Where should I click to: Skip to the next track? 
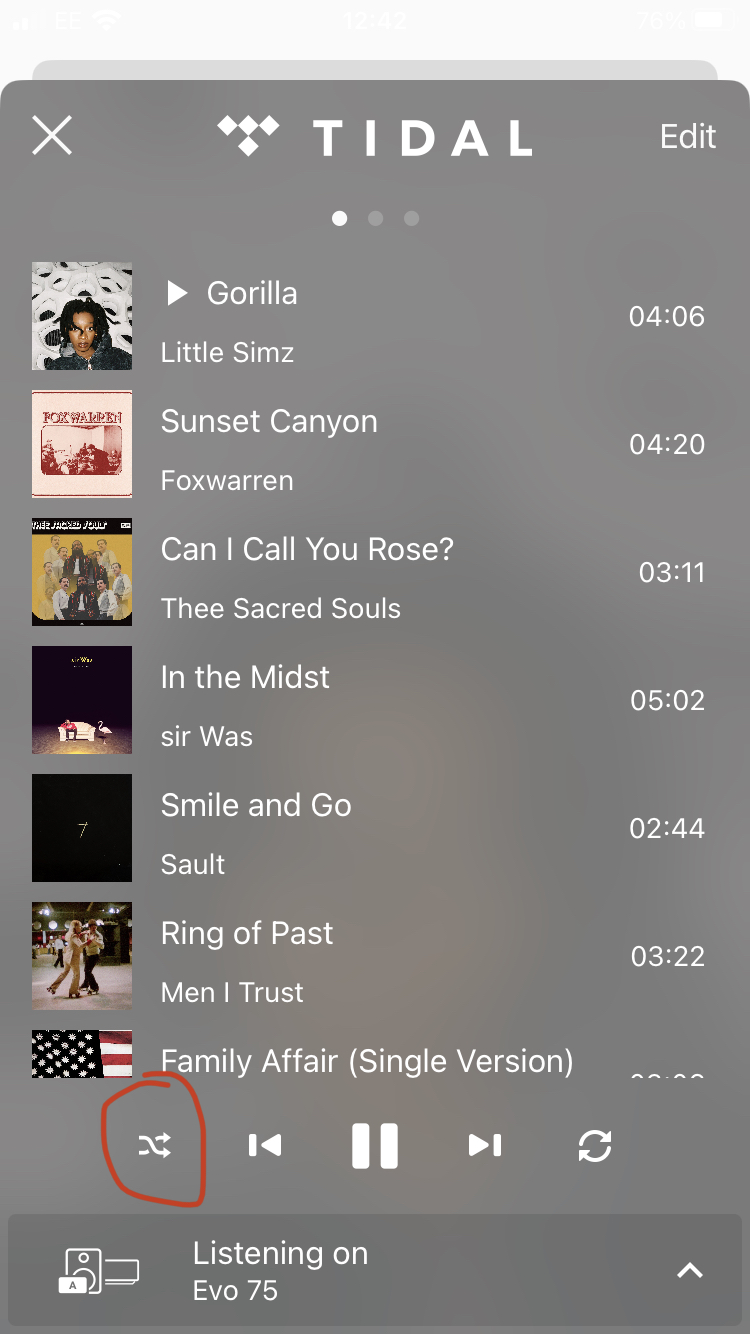click(x=485, y=1145)
